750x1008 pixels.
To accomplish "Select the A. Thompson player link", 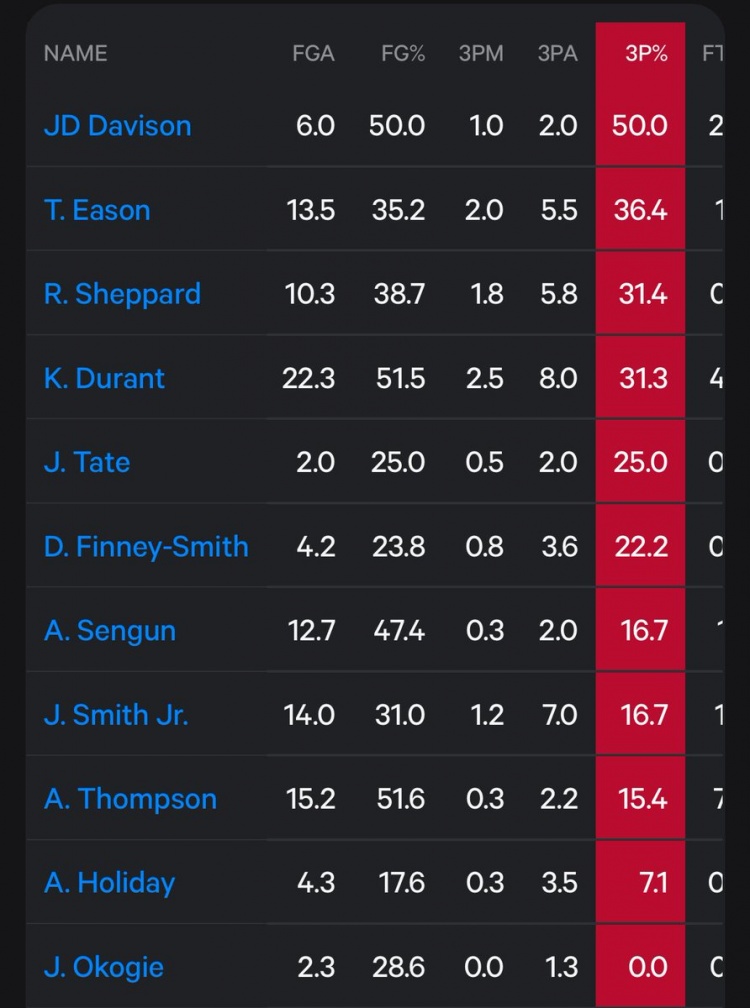I will (130, 799).
